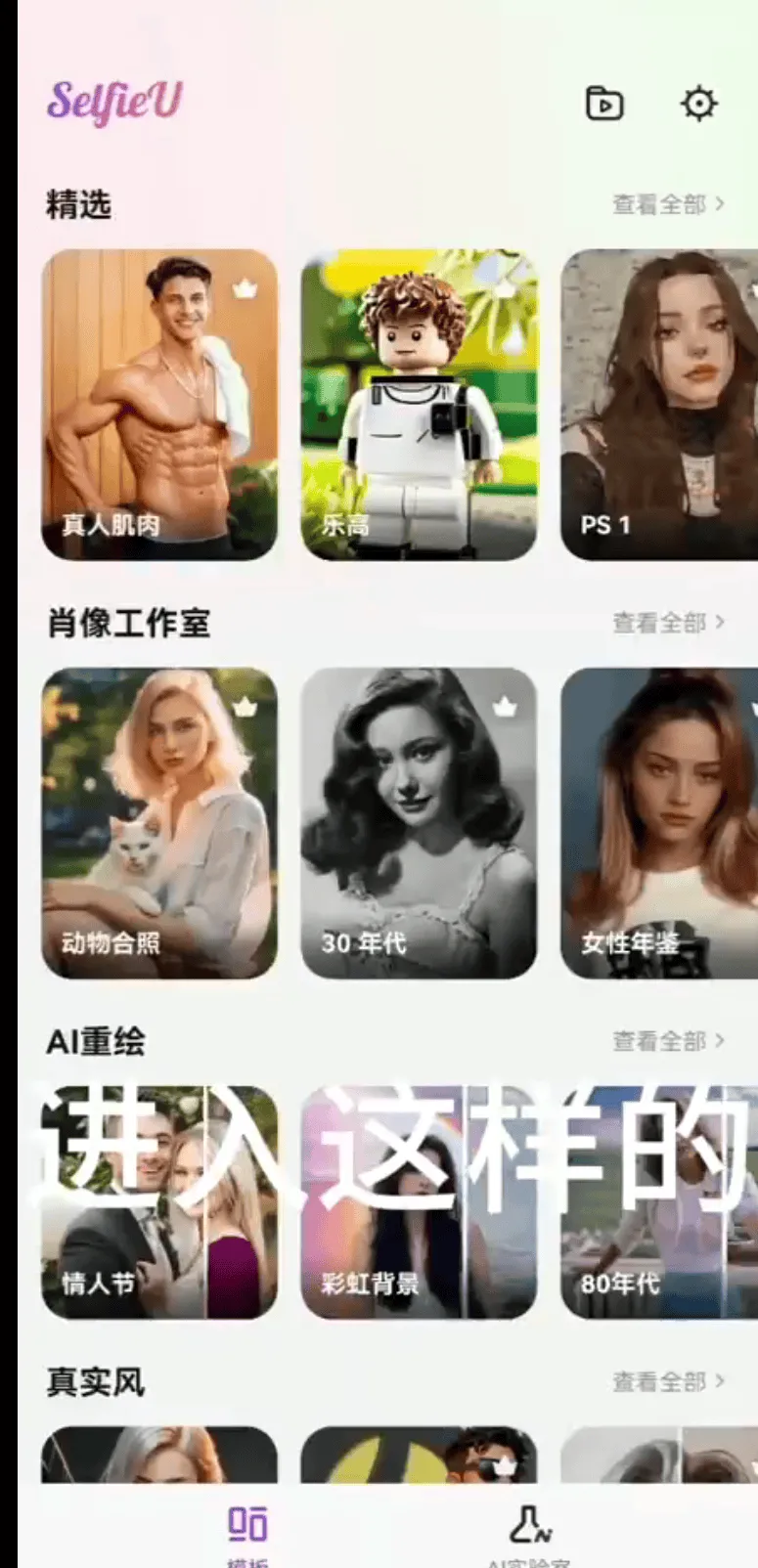Open the 真人肌肉 template

[159, 405]
